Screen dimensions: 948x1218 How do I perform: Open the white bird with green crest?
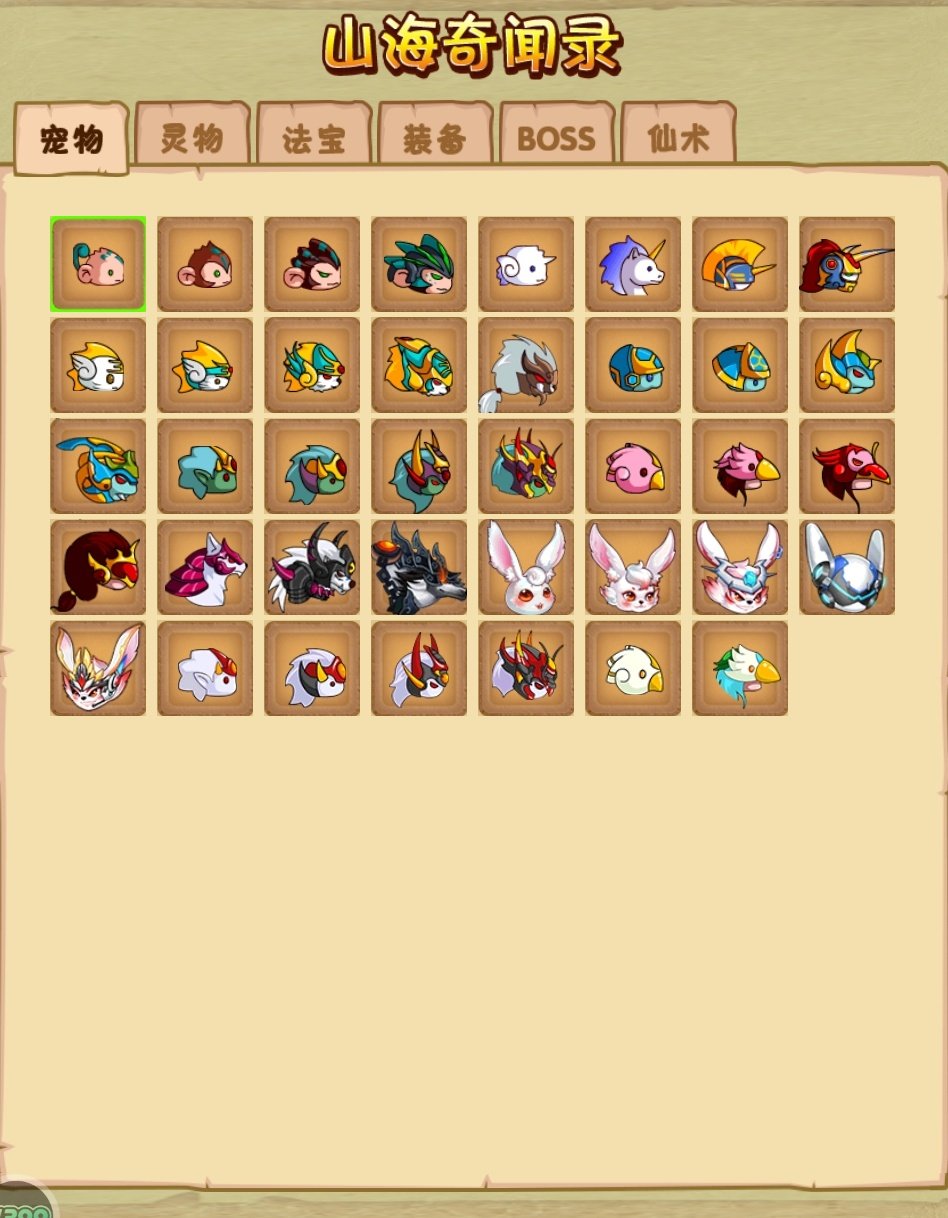pyautogui.click(x=740, y=669)
